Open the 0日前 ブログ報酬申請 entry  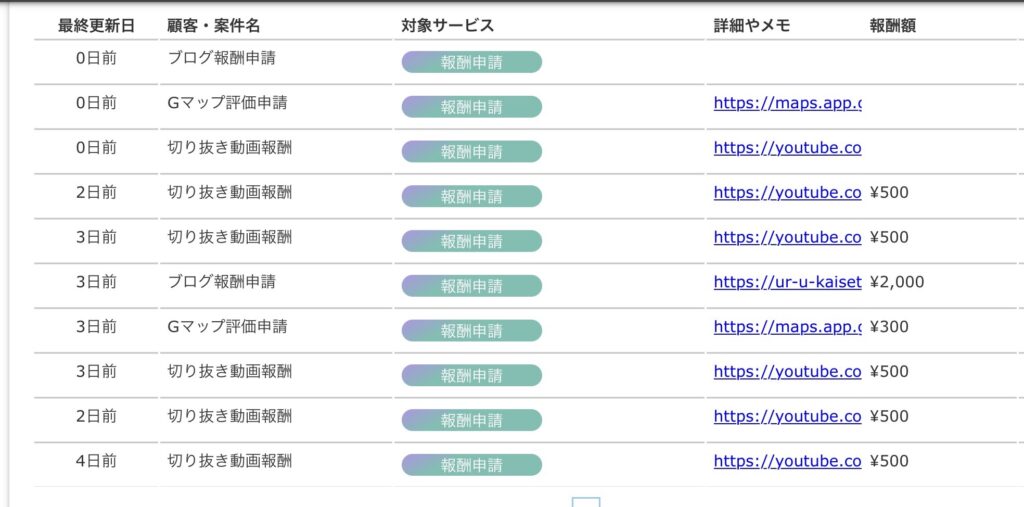[x=221, y=58]
